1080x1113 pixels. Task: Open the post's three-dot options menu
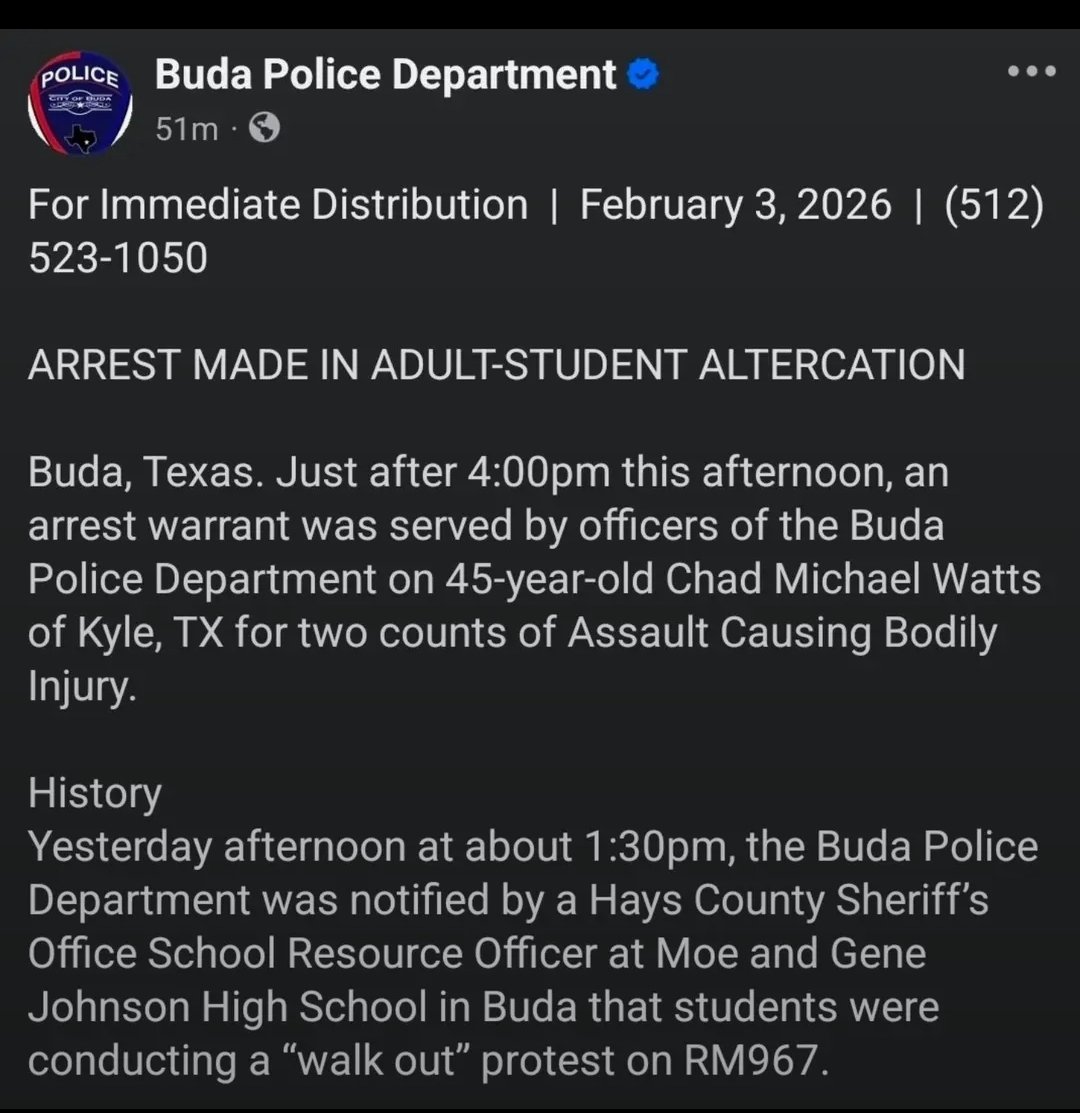[1031, 72]
